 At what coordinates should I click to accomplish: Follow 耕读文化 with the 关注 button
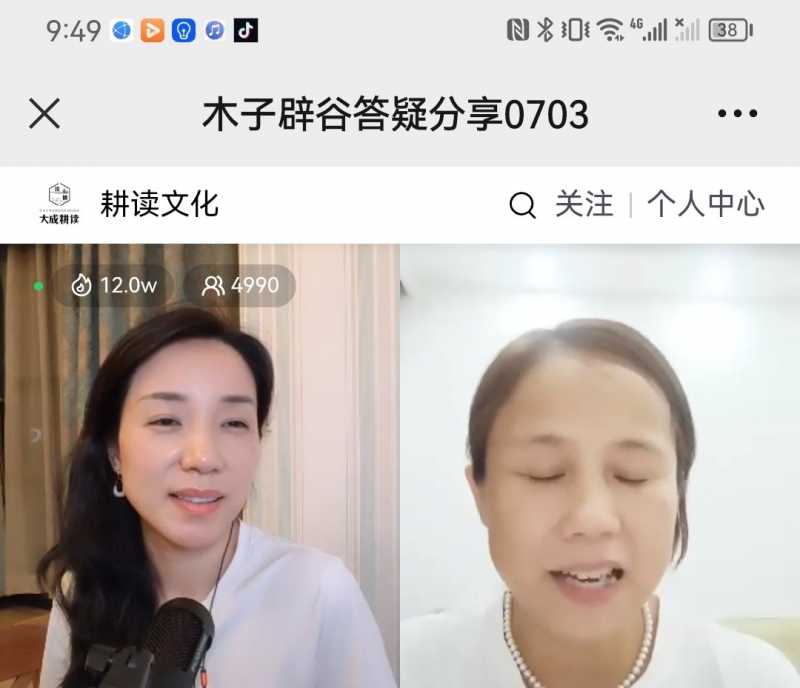click(x=584, y=205)
